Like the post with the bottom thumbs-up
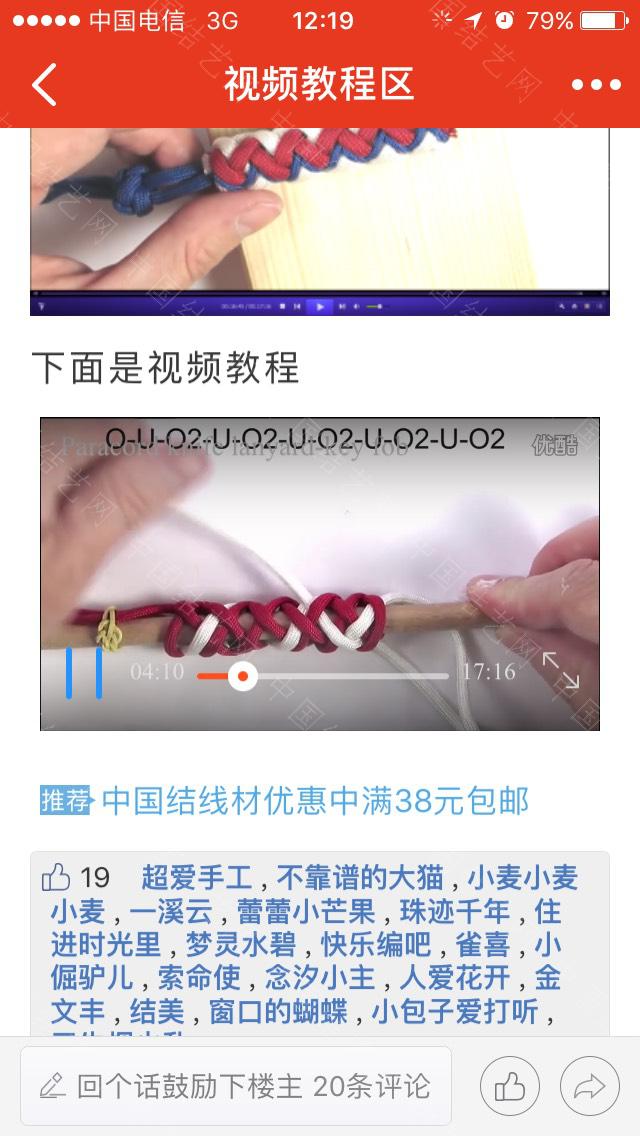The width and height of the screenshot is (640, 1136). point(511,1086)
